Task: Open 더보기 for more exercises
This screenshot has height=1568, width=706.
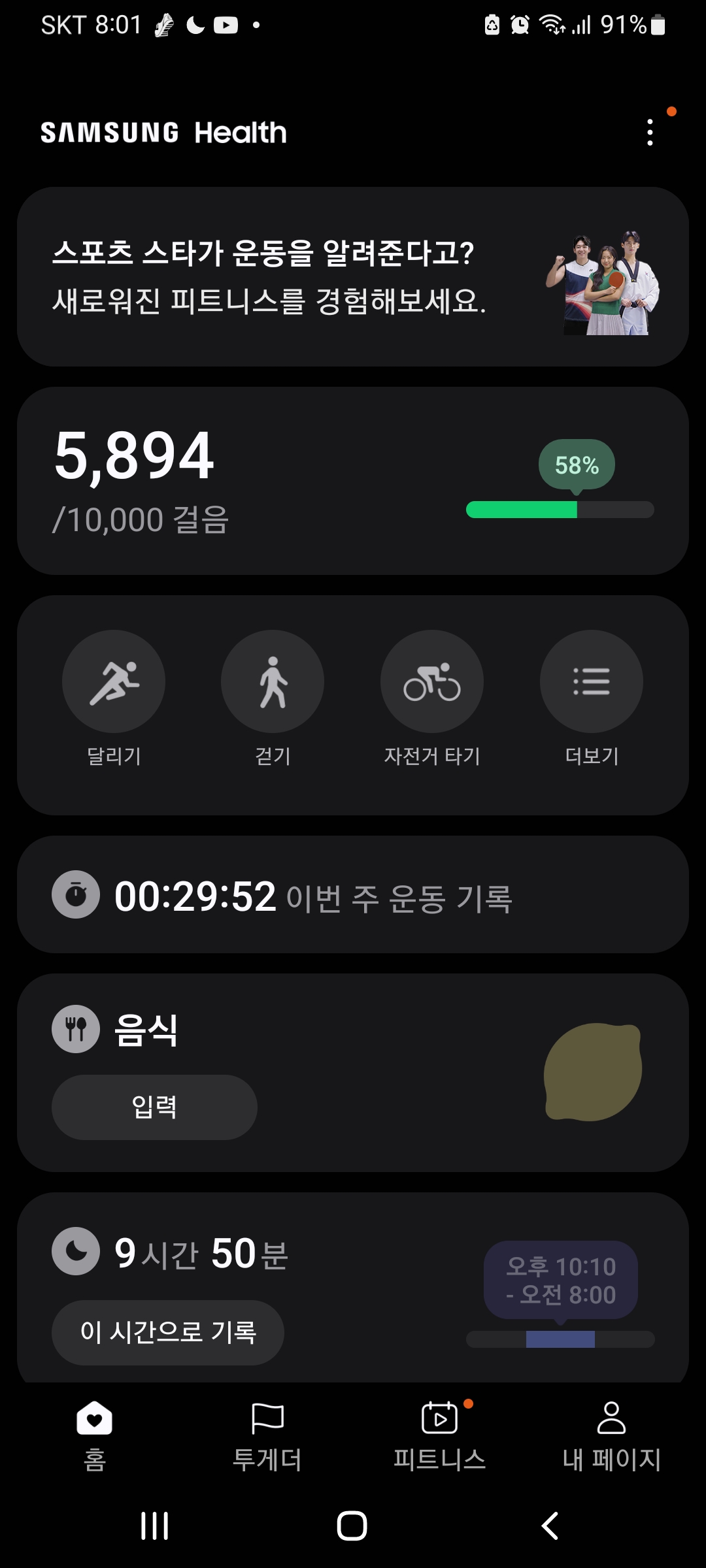Action: click(592, 681)
